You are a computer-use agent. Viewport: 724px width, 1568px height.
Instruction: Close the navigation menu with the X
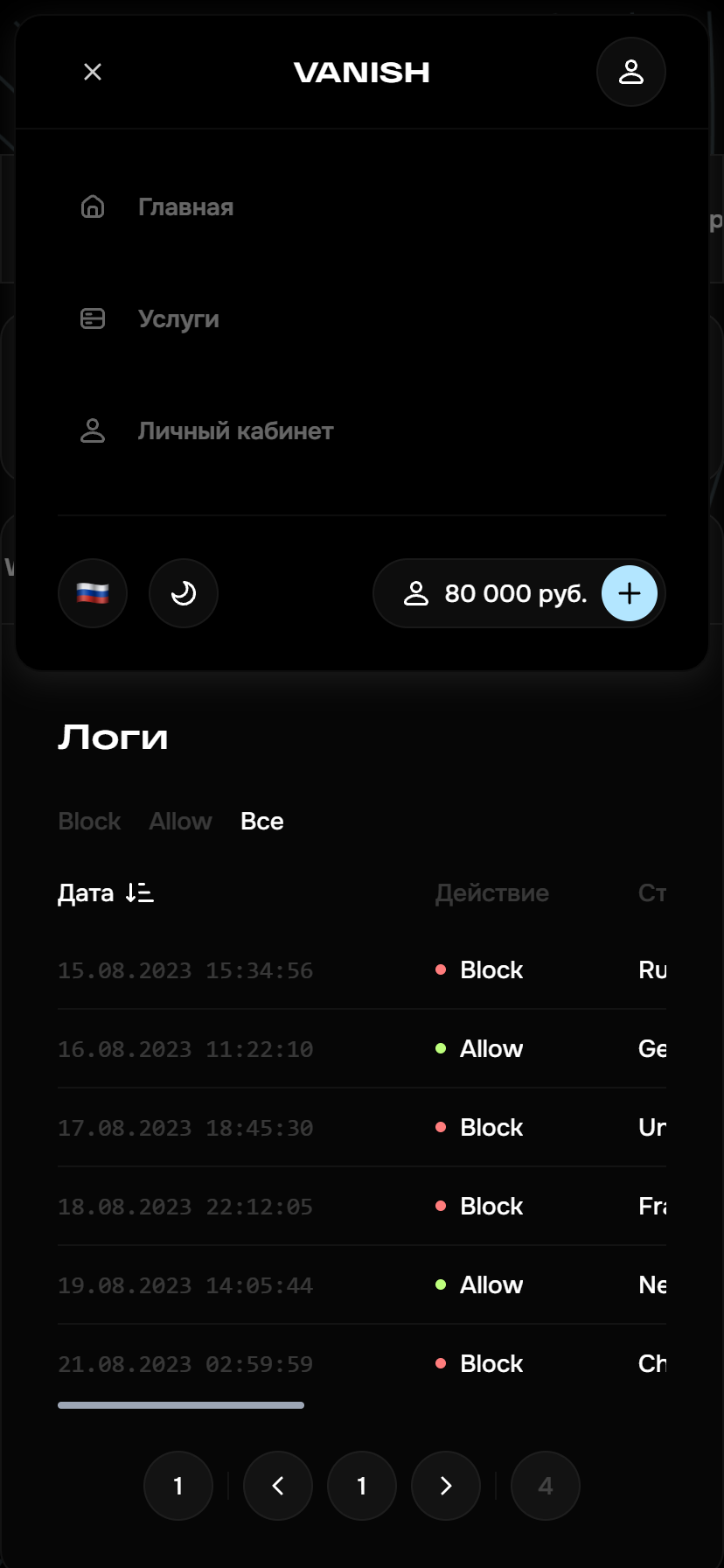[92, 72]
